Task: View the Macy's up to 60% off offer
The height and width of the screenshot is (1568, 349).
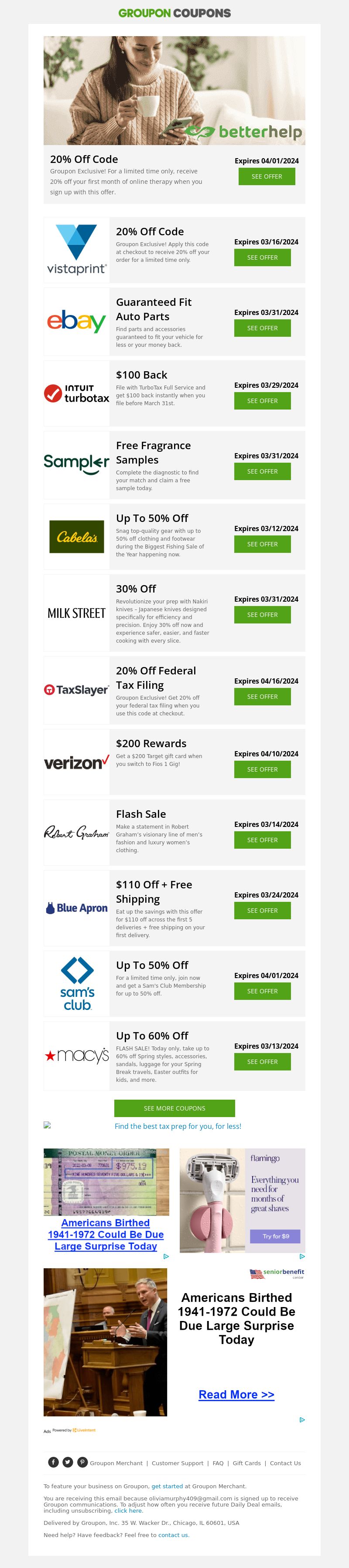Action: [263, 1062]
